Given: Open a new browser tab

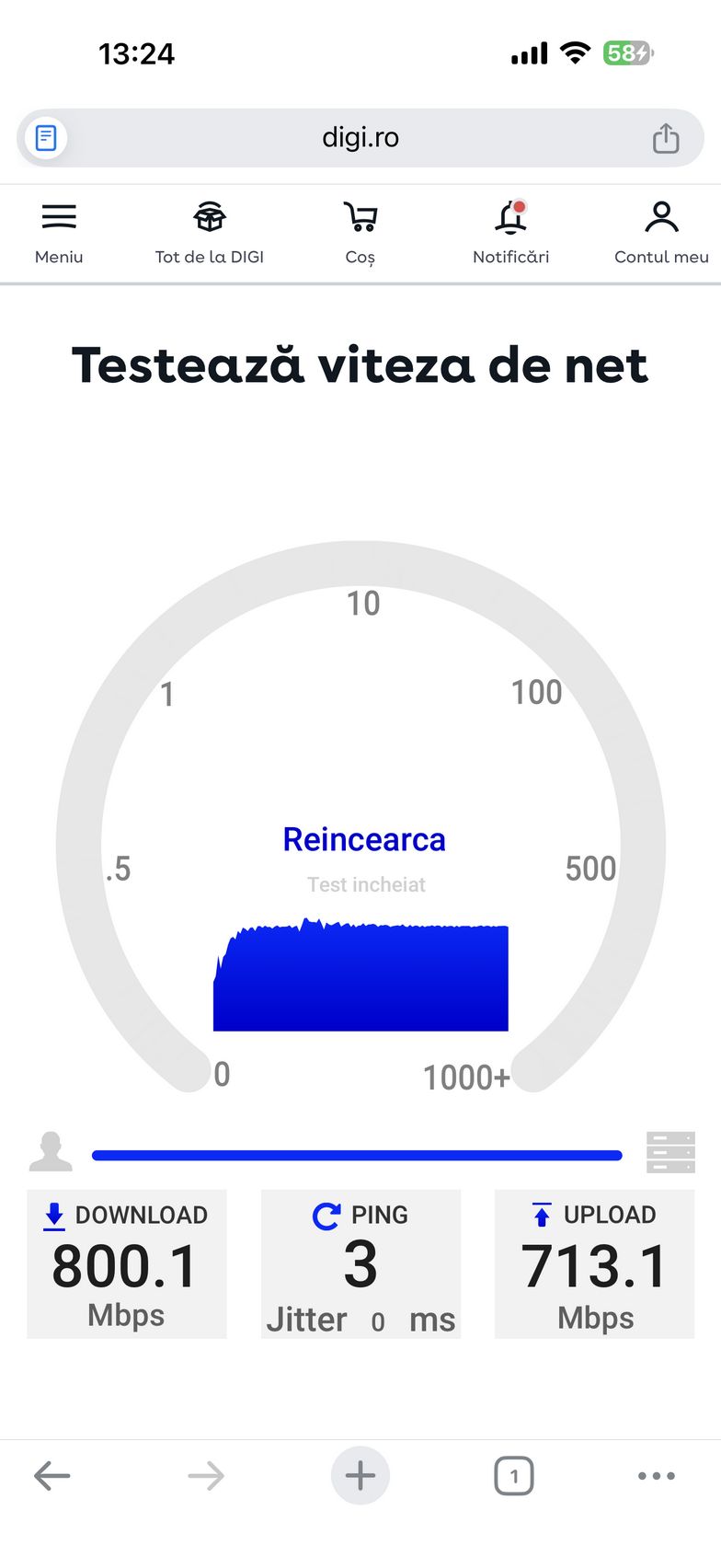Looking at the screenshot, I should [360, 1476].
